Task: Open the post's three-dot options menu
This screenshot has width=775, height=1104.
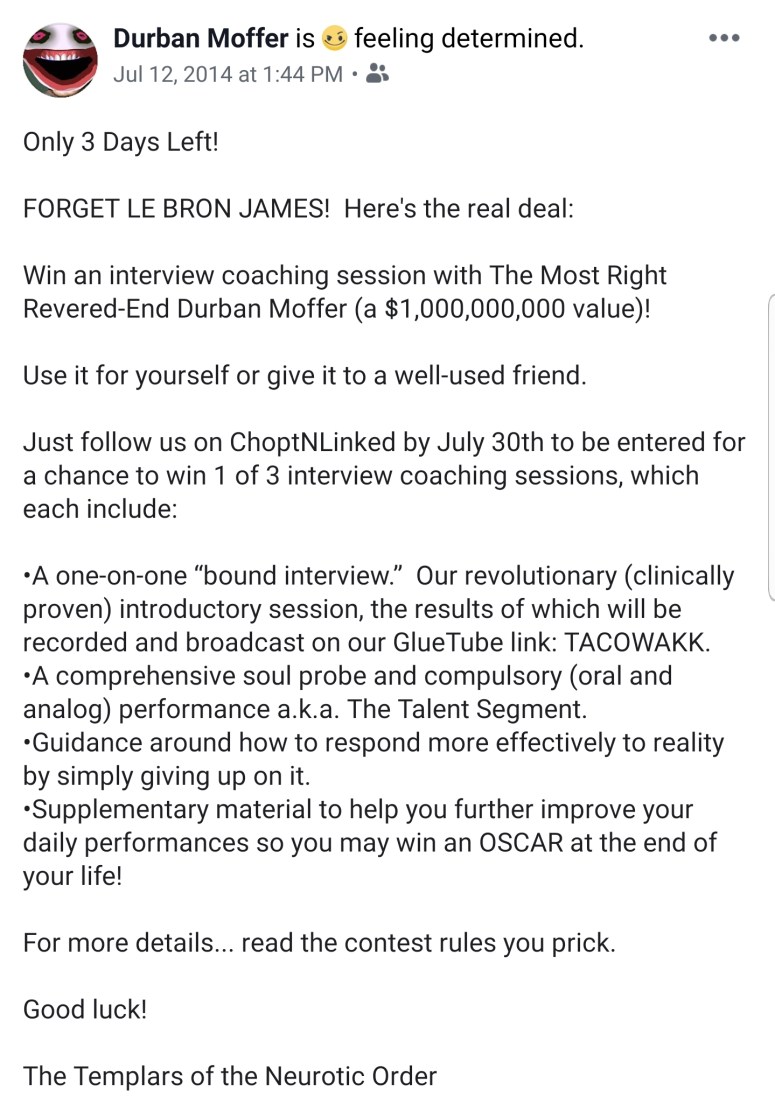Action: coord(723,38)
